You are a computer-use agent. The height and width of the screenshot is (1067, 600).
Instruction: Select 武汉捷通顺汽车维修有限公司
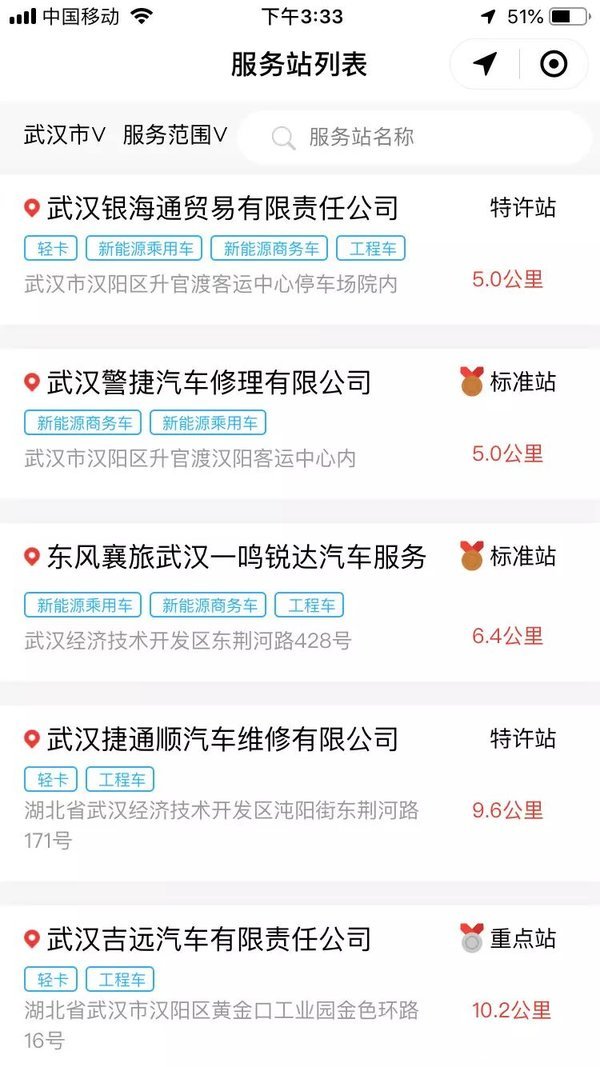click(x=300, y=793)
